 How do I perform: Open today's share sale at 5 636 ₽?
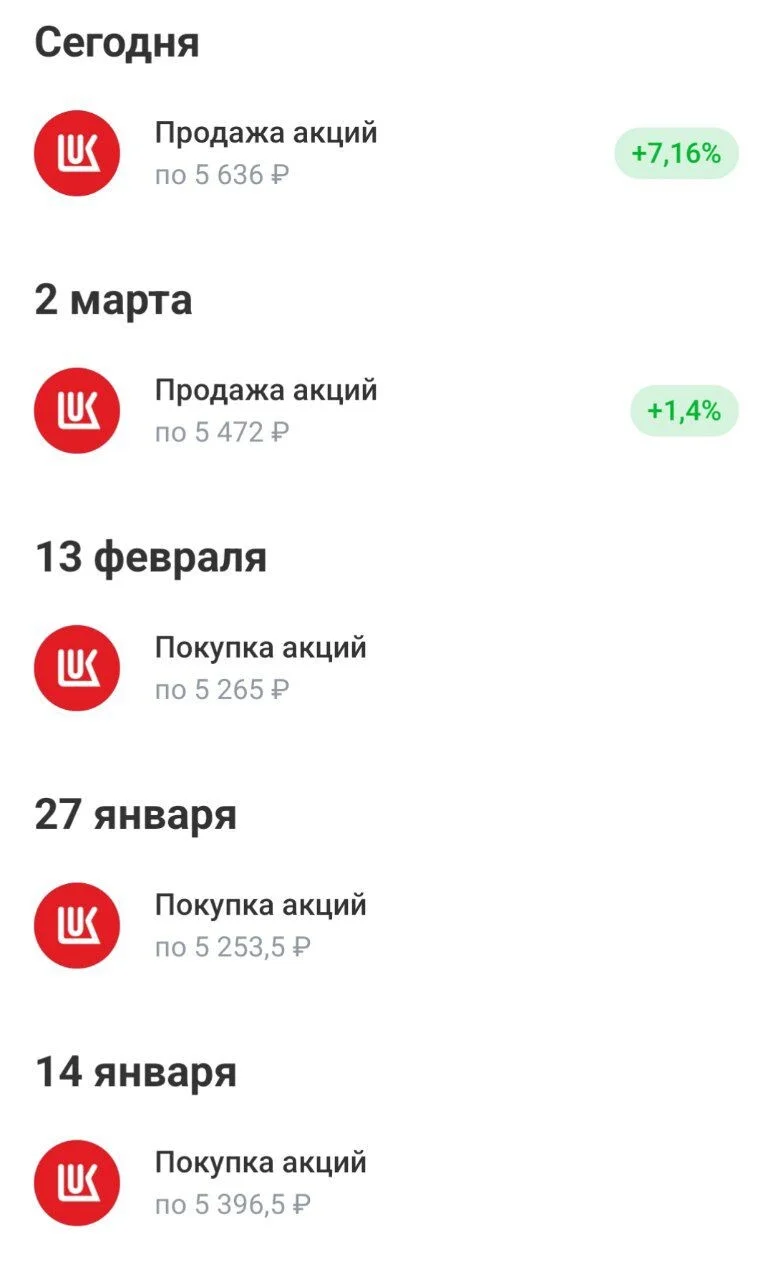(x=386, y=154)
